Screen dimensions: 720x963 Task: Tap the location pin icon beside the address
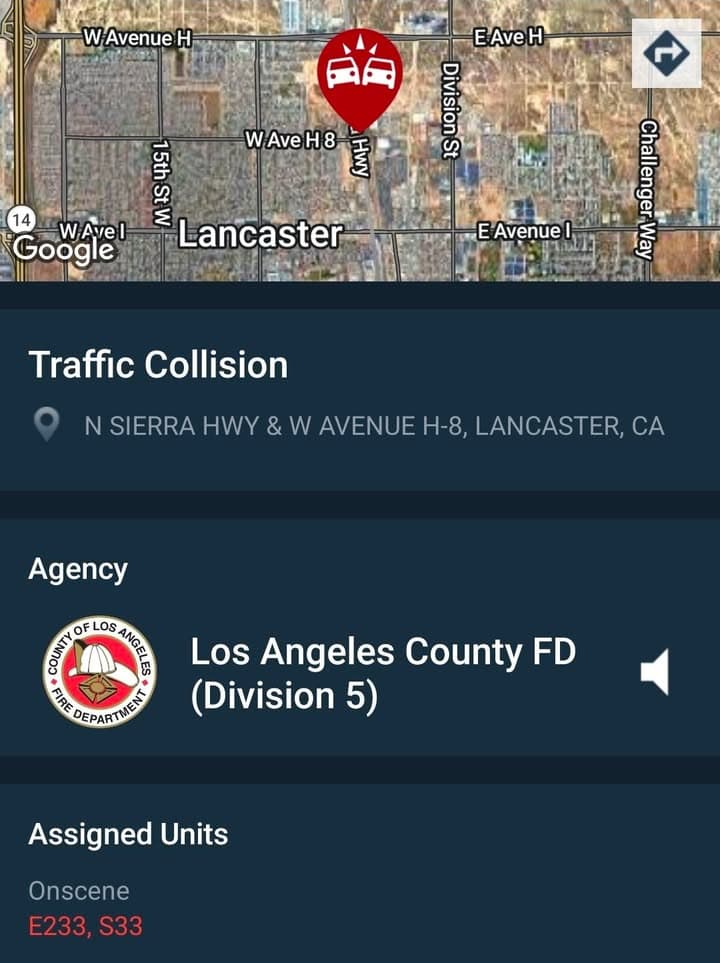tap(44, 424)
